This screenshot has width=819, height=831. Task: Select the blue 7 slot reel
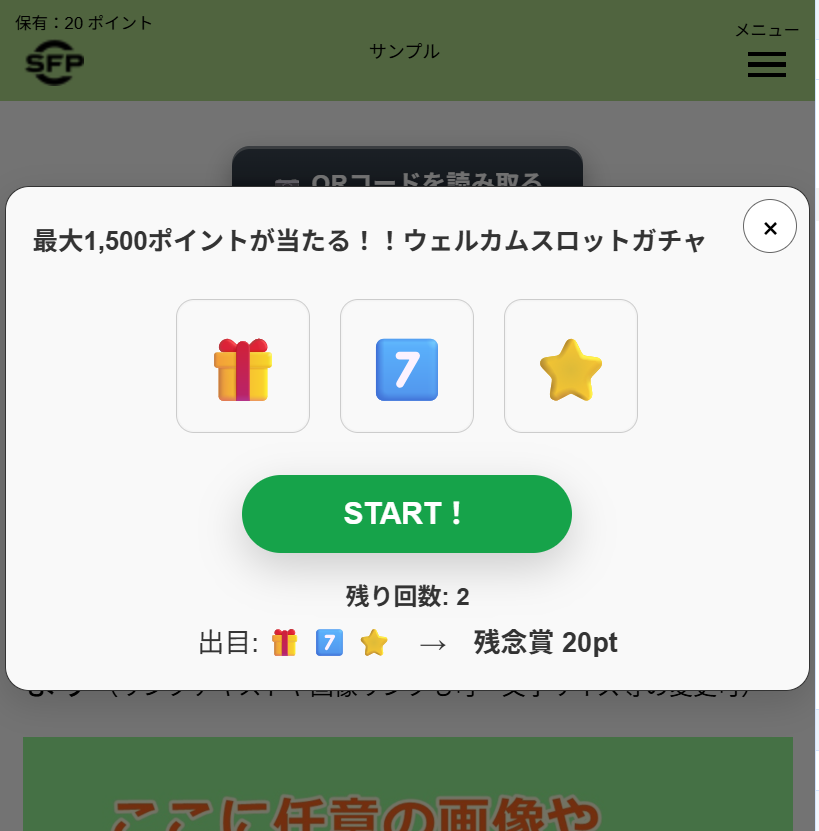pyautogui.click(x=407, y=365)
